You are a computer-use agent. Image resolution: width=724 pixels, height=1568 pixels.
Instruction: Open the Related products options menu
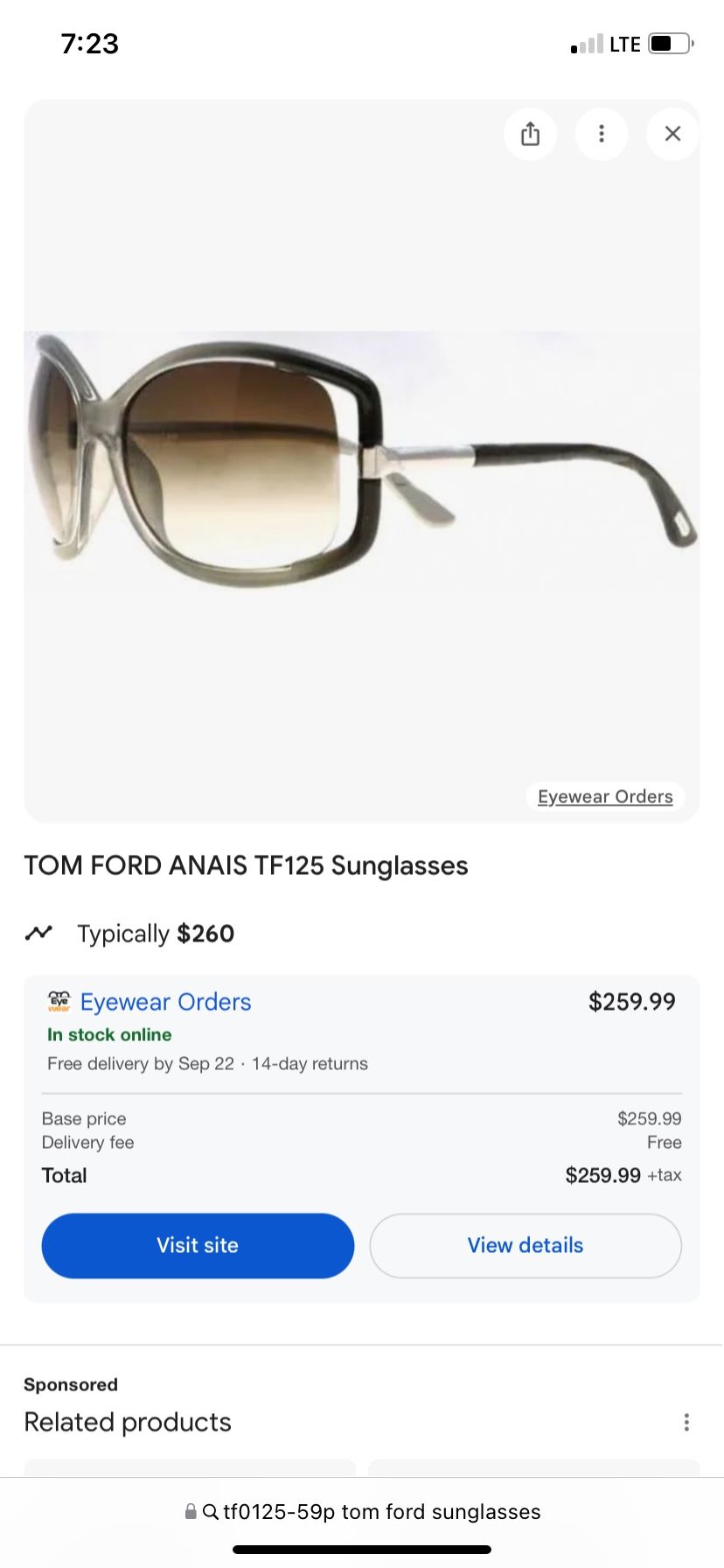(687, 1422)
